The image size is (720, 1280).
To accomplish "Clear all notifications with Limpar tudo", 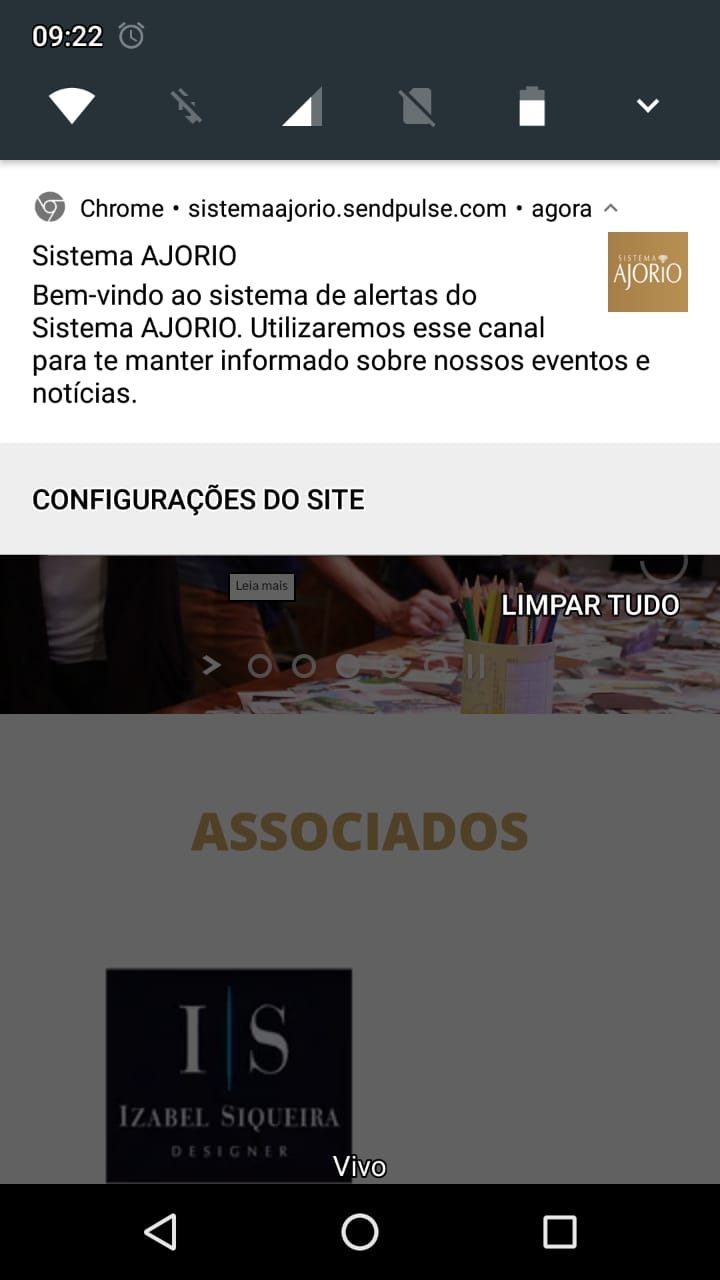I will click(x=590, y=605).
